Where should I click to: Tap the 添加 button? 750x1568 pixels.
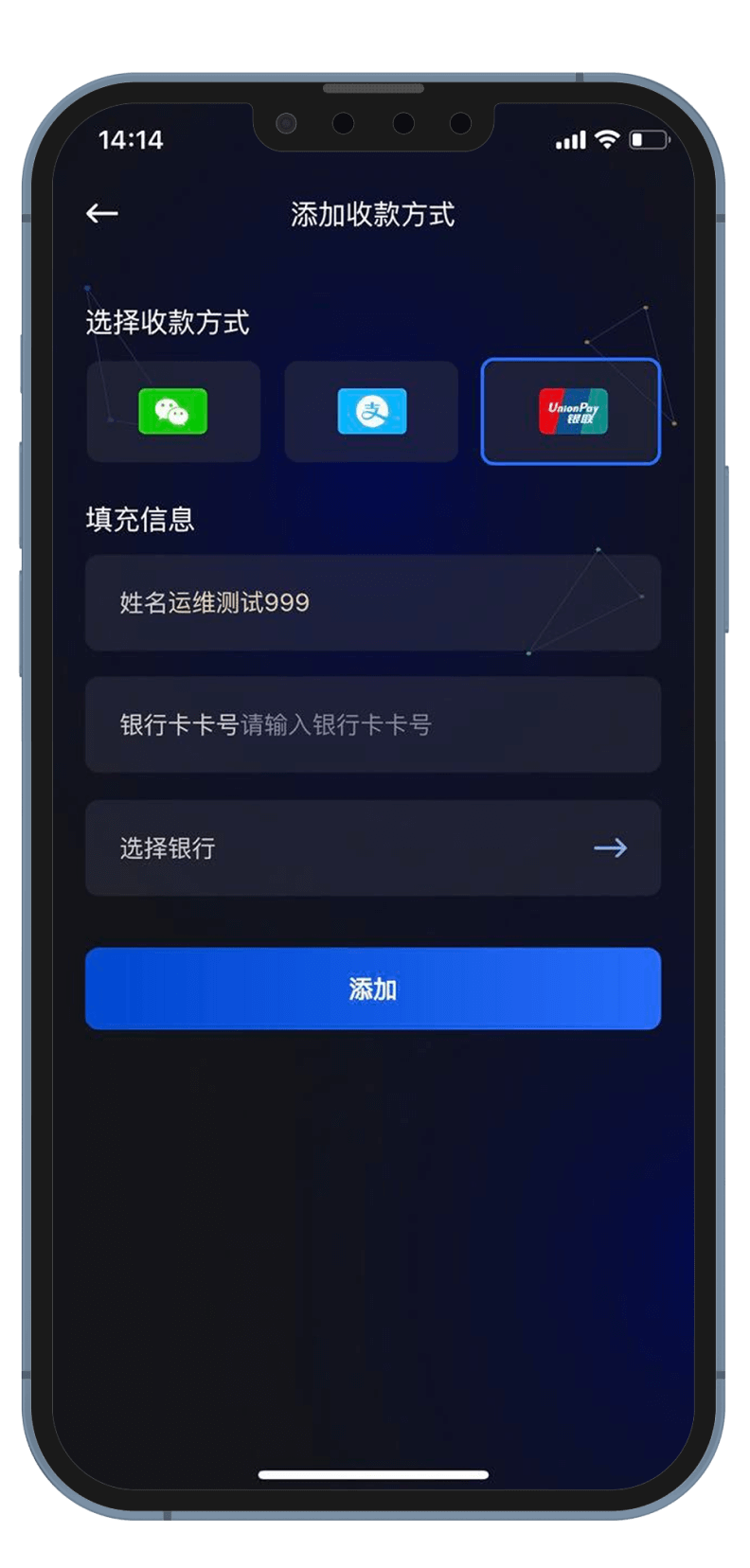coord(372,989)
